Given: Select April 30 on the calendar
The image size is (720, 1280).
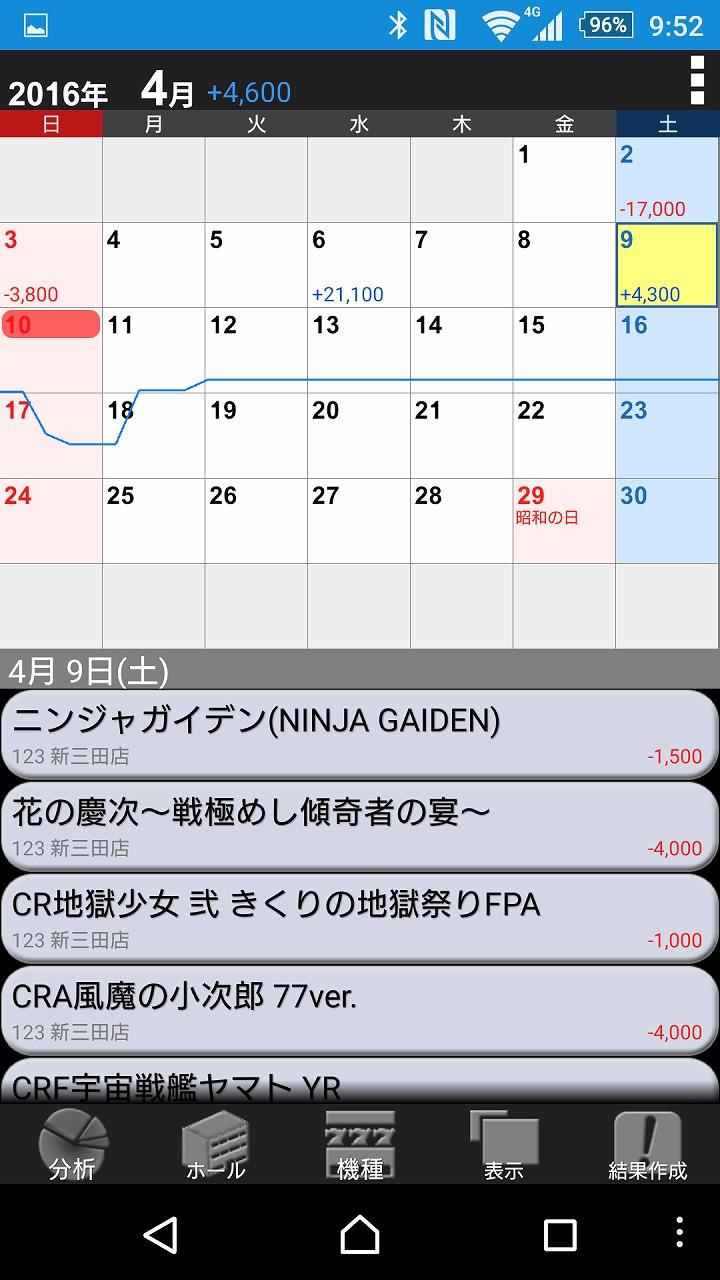Looking at the screenshot, I should pyautogui.click(x=667, y=520).
